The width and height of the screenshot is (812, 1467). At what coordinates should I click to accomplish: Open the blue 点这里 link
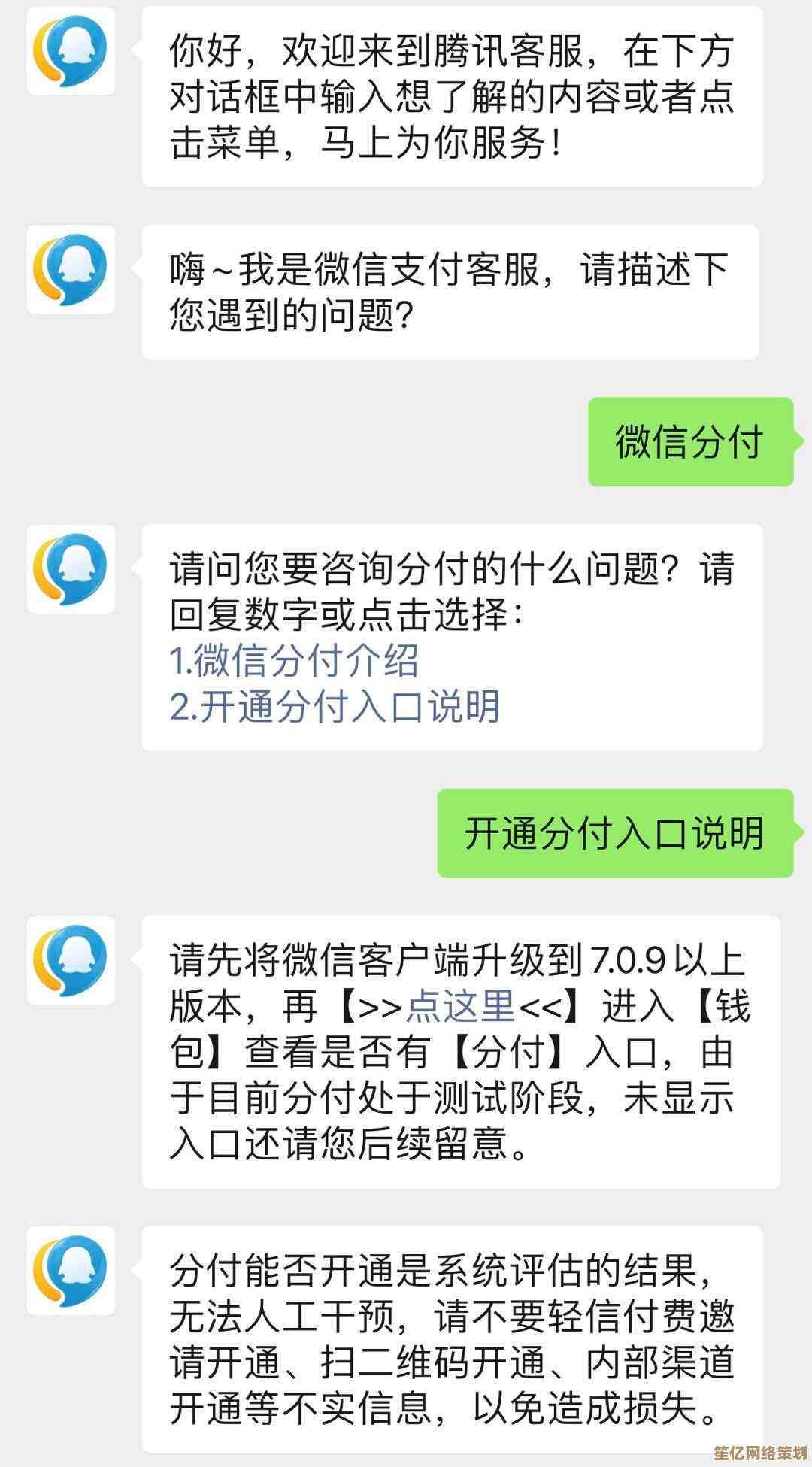pos(460,1006)
